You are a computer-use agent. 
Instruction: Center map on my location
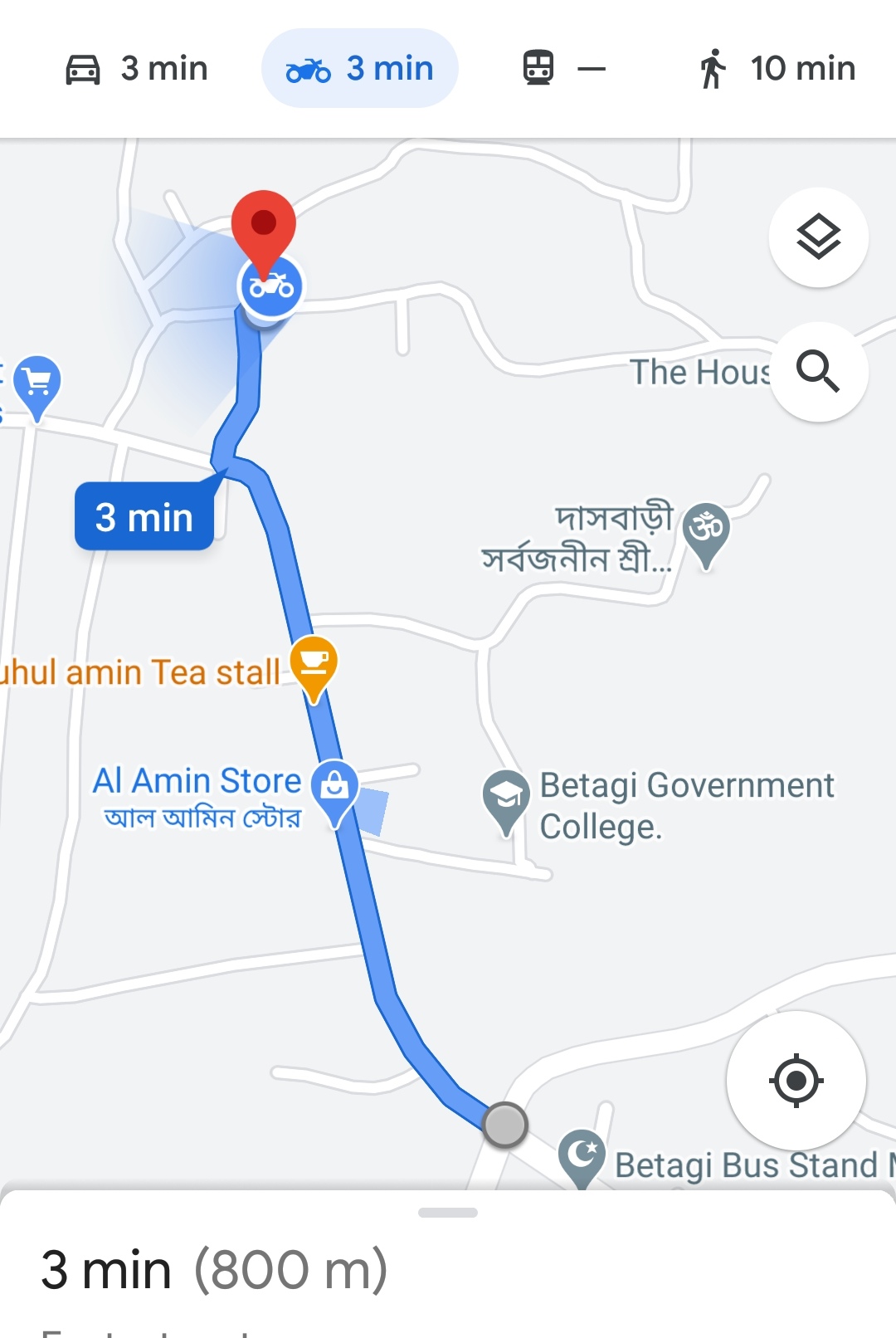coord(796,1080)
